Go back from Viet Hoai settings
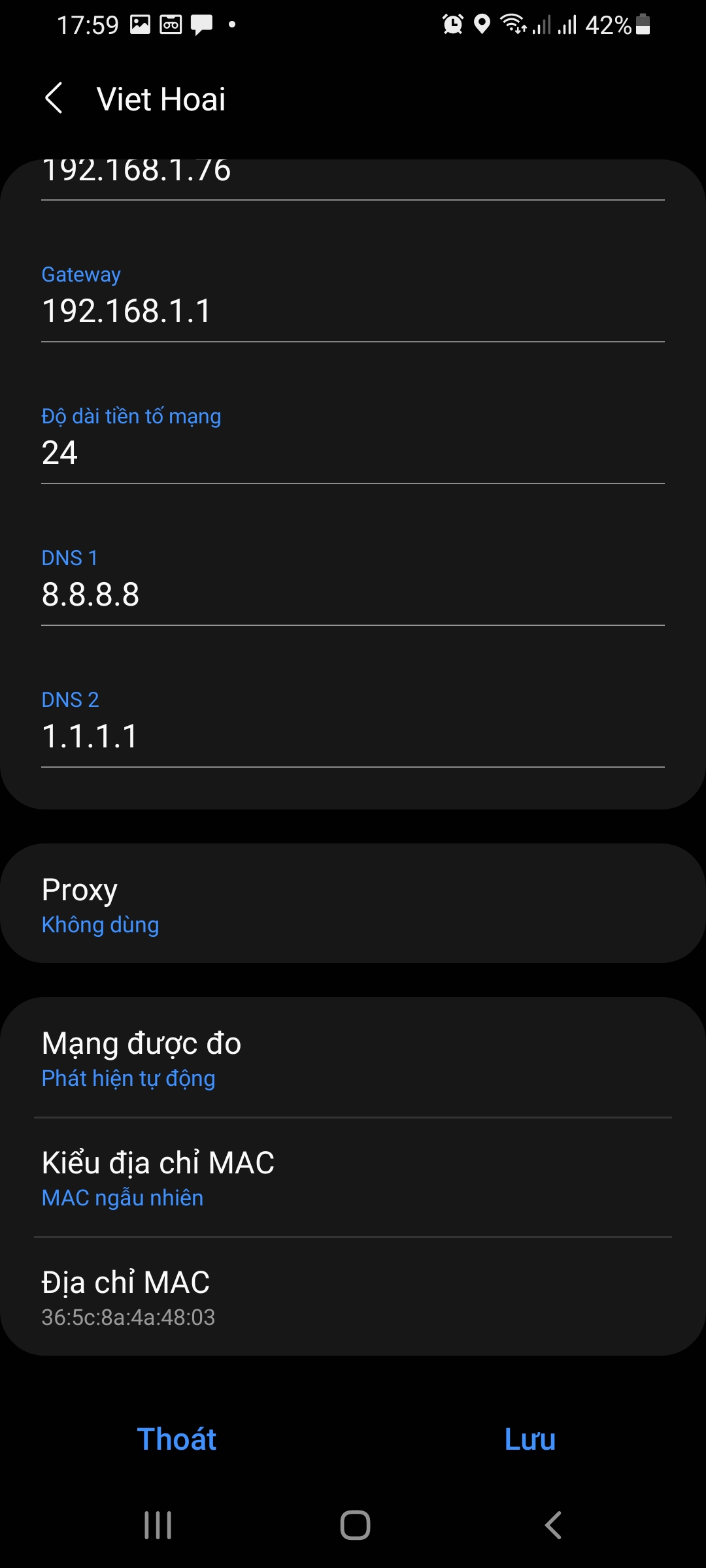 (x=54, y=99)
